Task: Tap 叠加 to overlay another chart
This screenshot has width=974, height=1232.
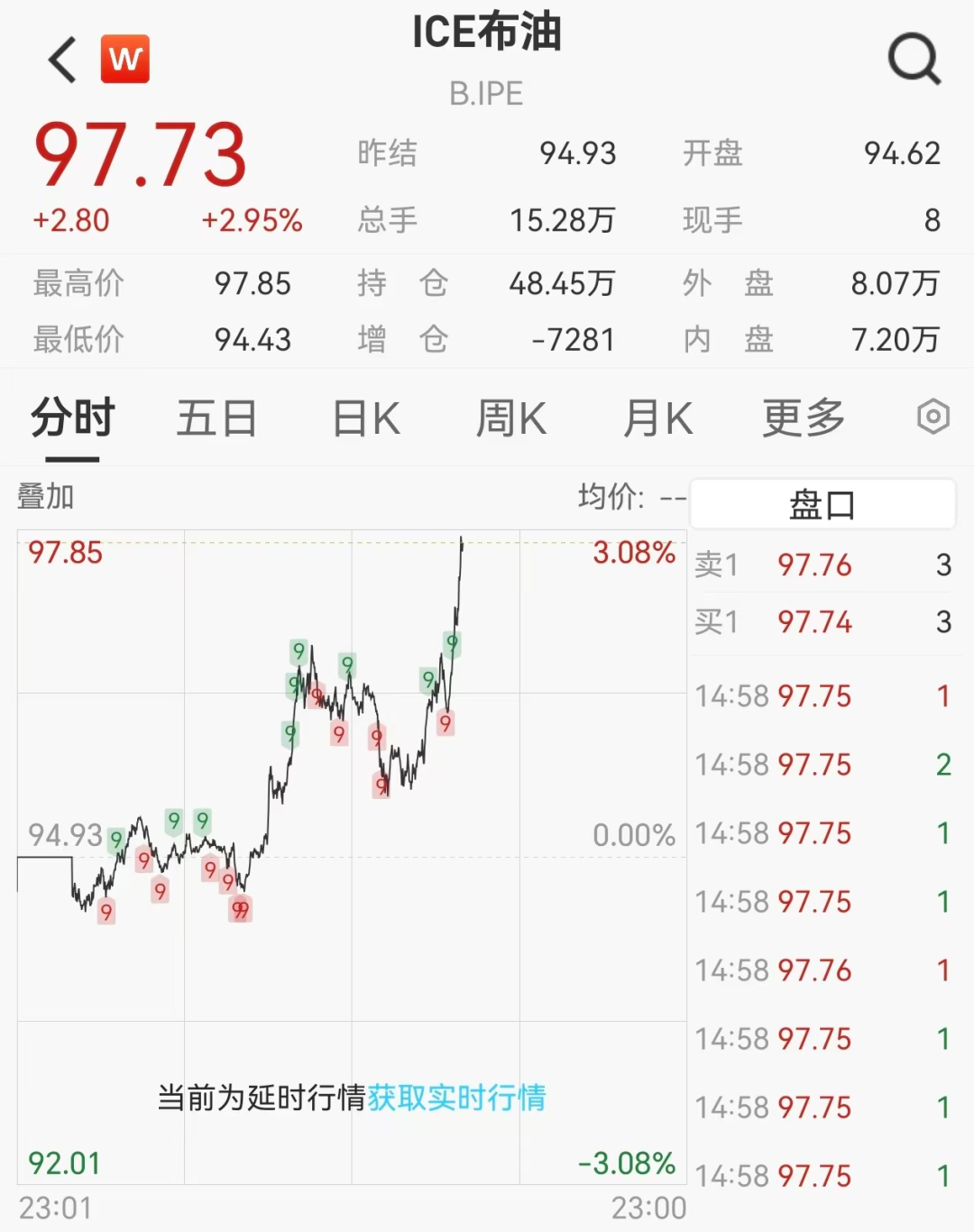Action: coord(45,496)
